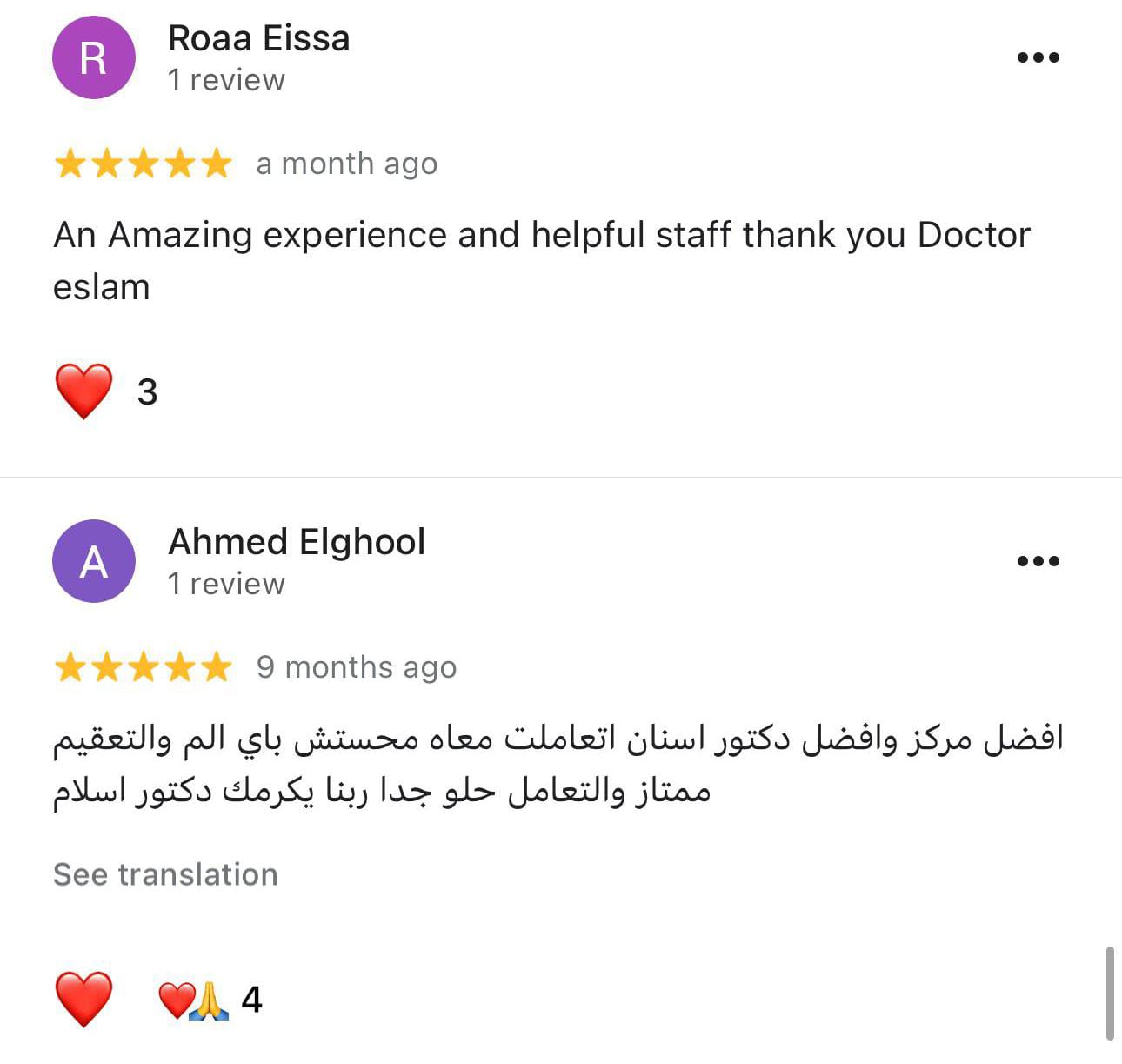1122x1064 pixels.
Task: See translation of Ahmed Elghool's review
Action: [x=165, y=874]
